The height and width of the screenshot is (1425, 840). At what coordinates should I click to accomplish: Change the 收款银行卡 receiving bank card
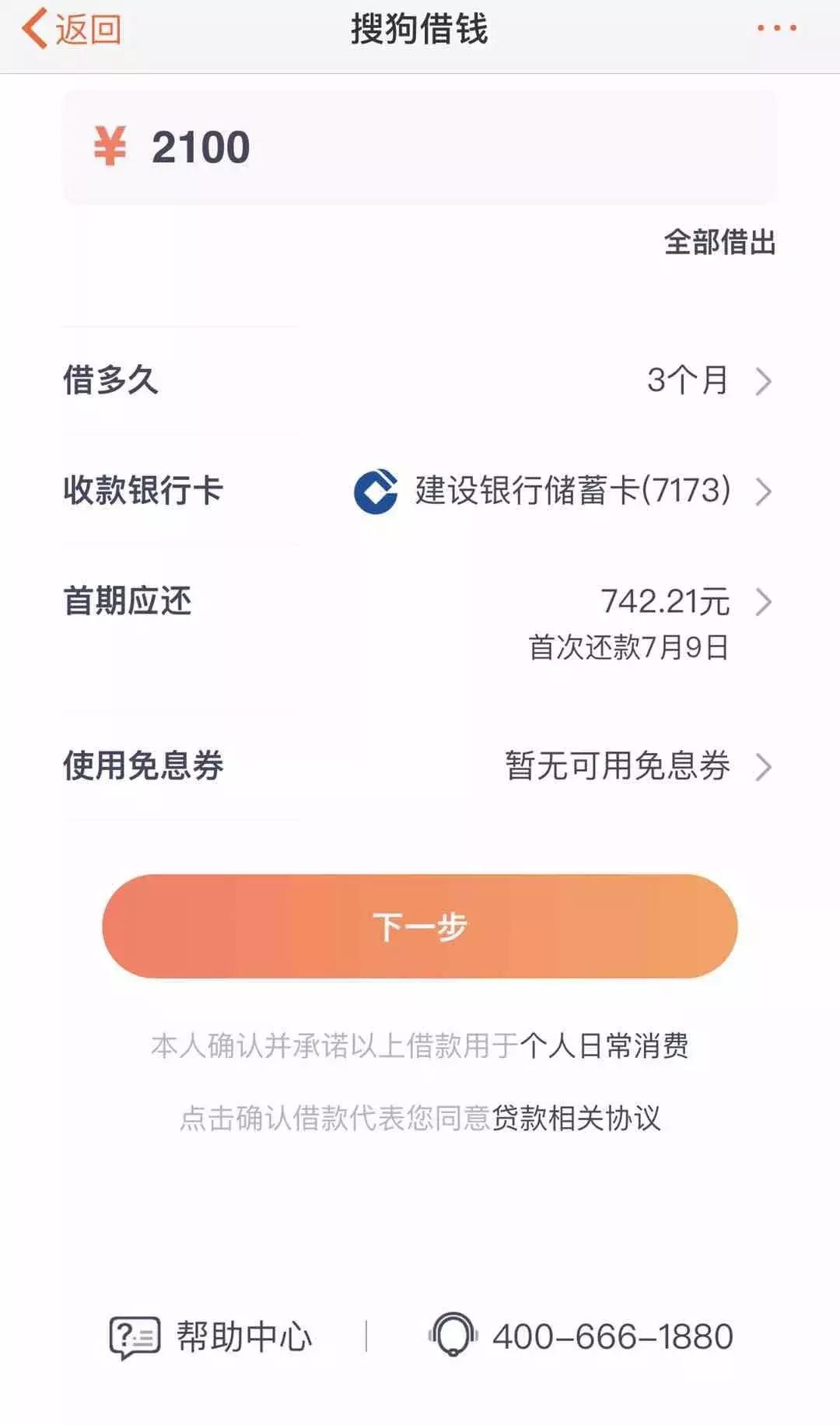tap(420, 491)
